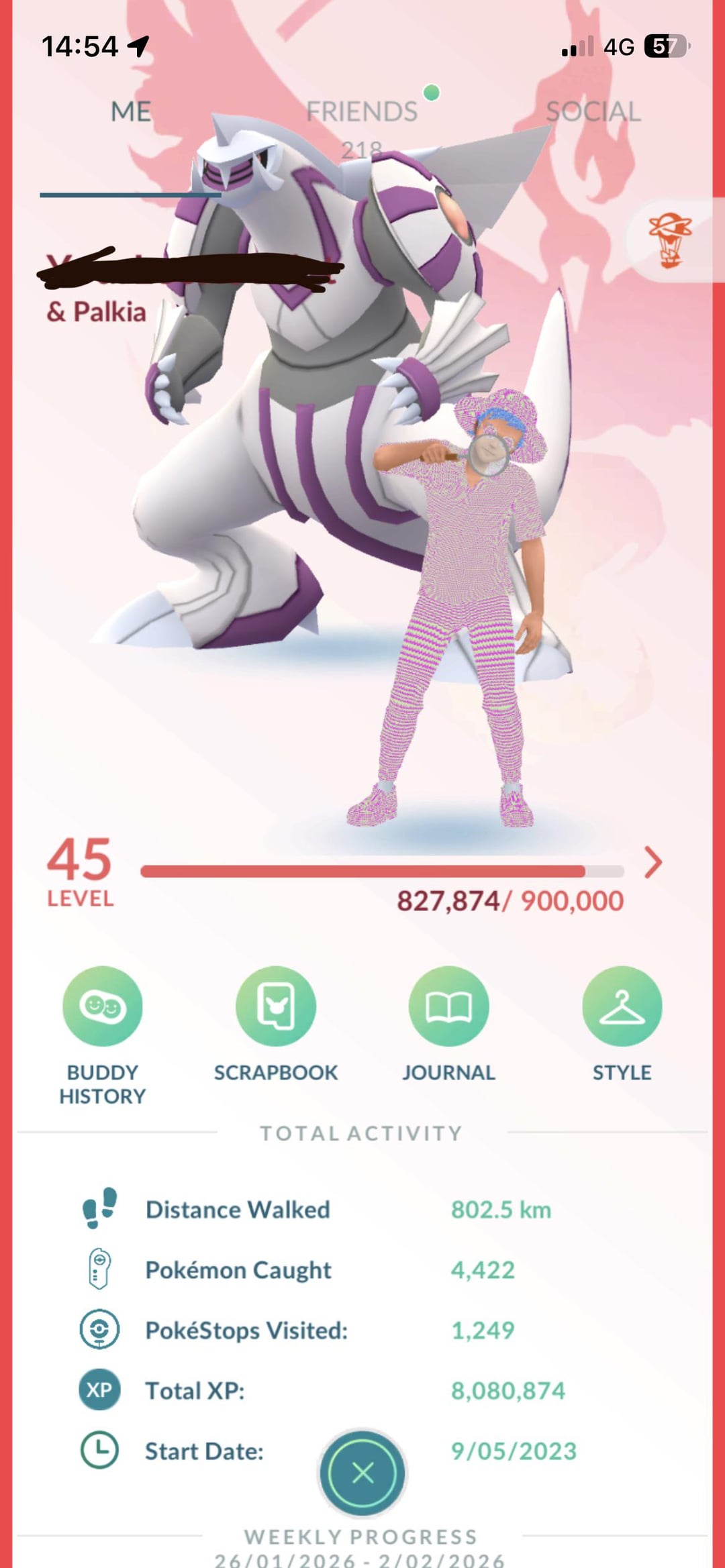Open the Scrapbook
725x1568 pixels.
[x=276, y=1006]
